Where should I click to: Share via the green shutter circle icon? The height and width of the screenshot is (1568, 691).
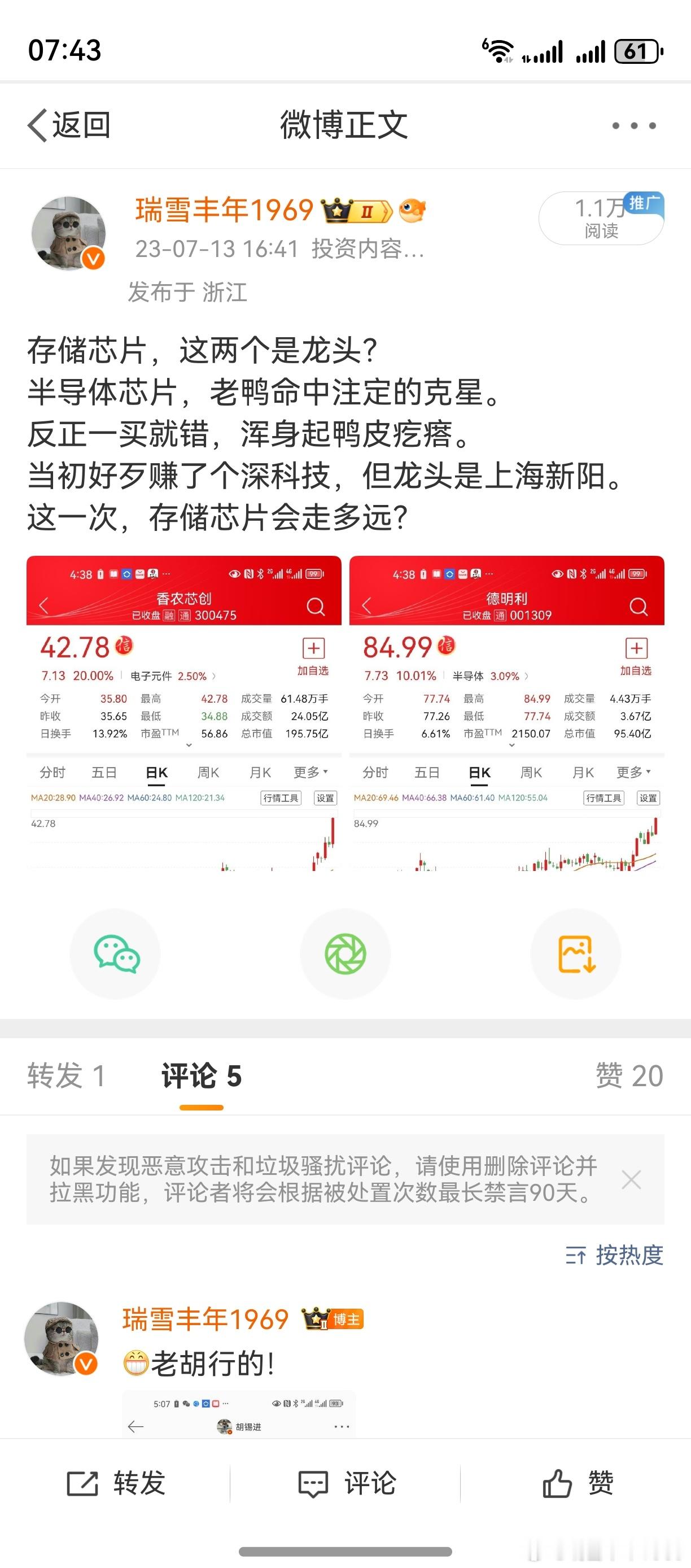click(x=345, y=954)
